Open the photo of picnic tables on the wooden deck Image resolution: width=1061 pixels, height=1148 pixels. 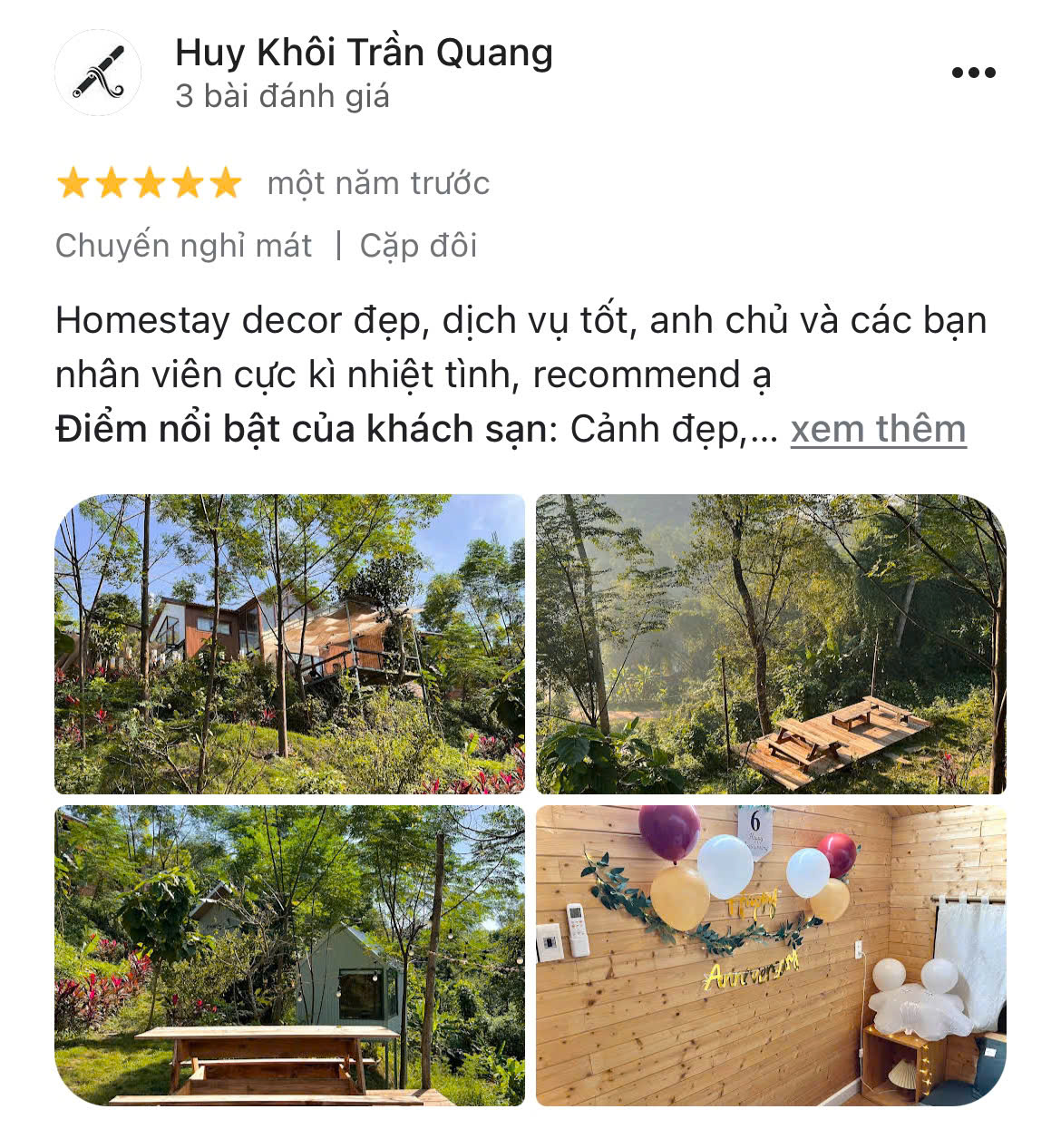771,644
